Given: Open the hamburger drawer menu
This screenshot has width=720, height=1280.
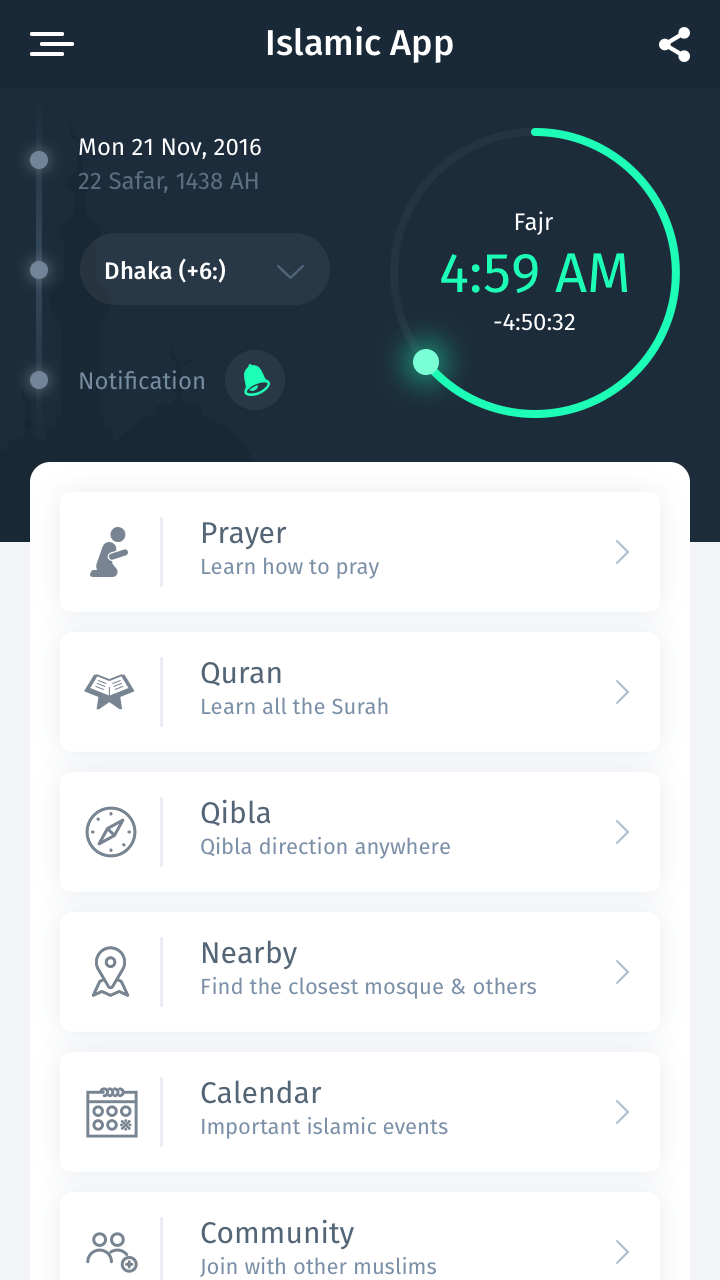Looking at the screenshot, I should tap(52, 44).
